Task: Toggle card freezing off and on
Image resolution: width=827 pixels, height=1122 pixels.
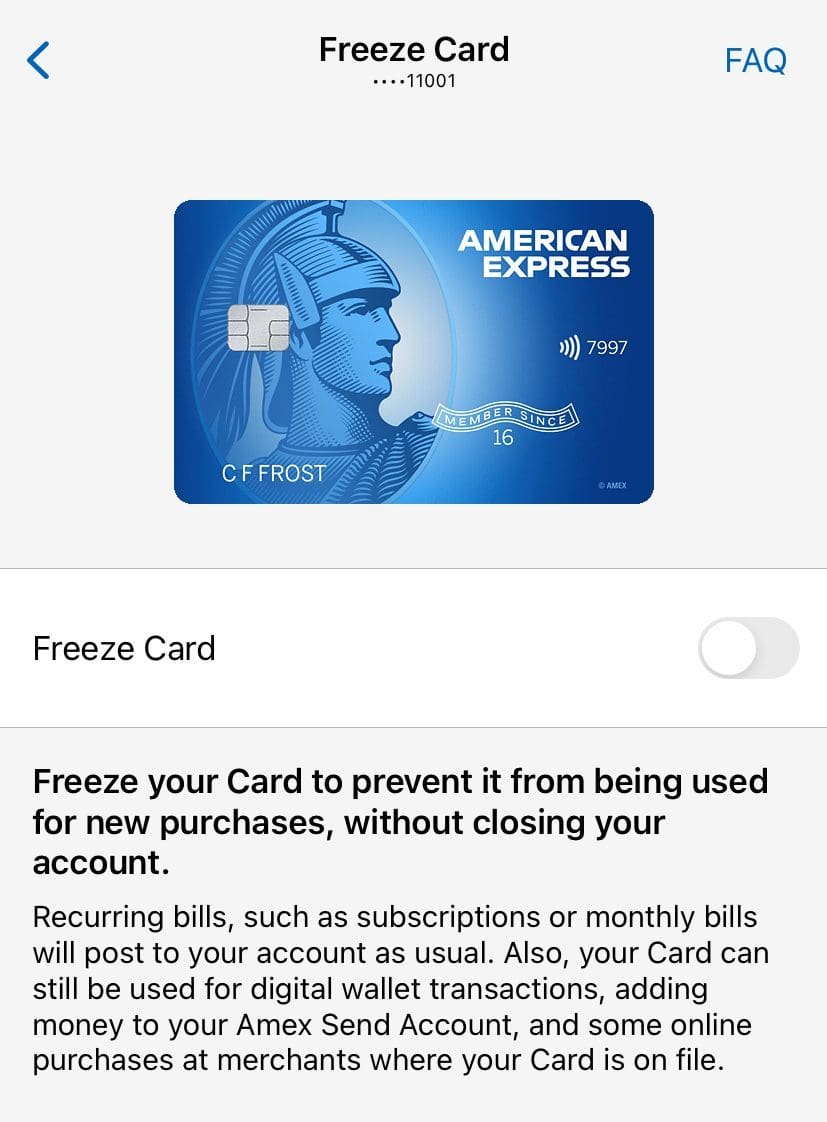Action: (748, 648)
